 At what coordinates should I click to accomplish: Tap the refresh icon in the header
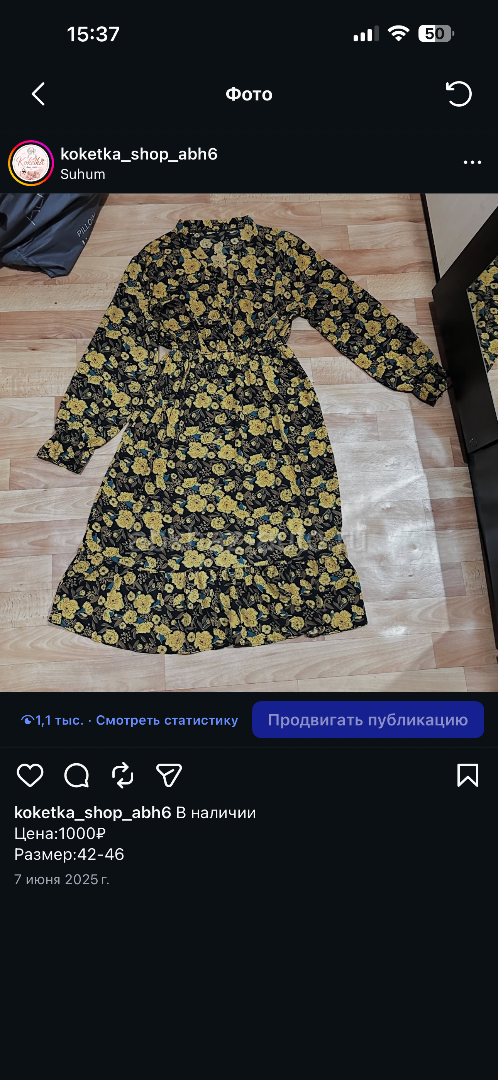click(459, 94)
